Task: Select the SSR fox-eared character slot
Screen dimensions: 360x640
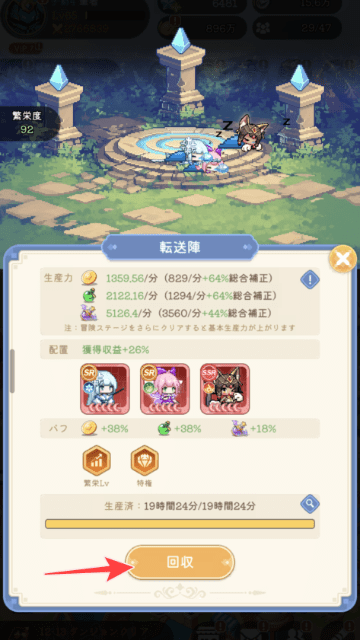Action: coord(225,389)
